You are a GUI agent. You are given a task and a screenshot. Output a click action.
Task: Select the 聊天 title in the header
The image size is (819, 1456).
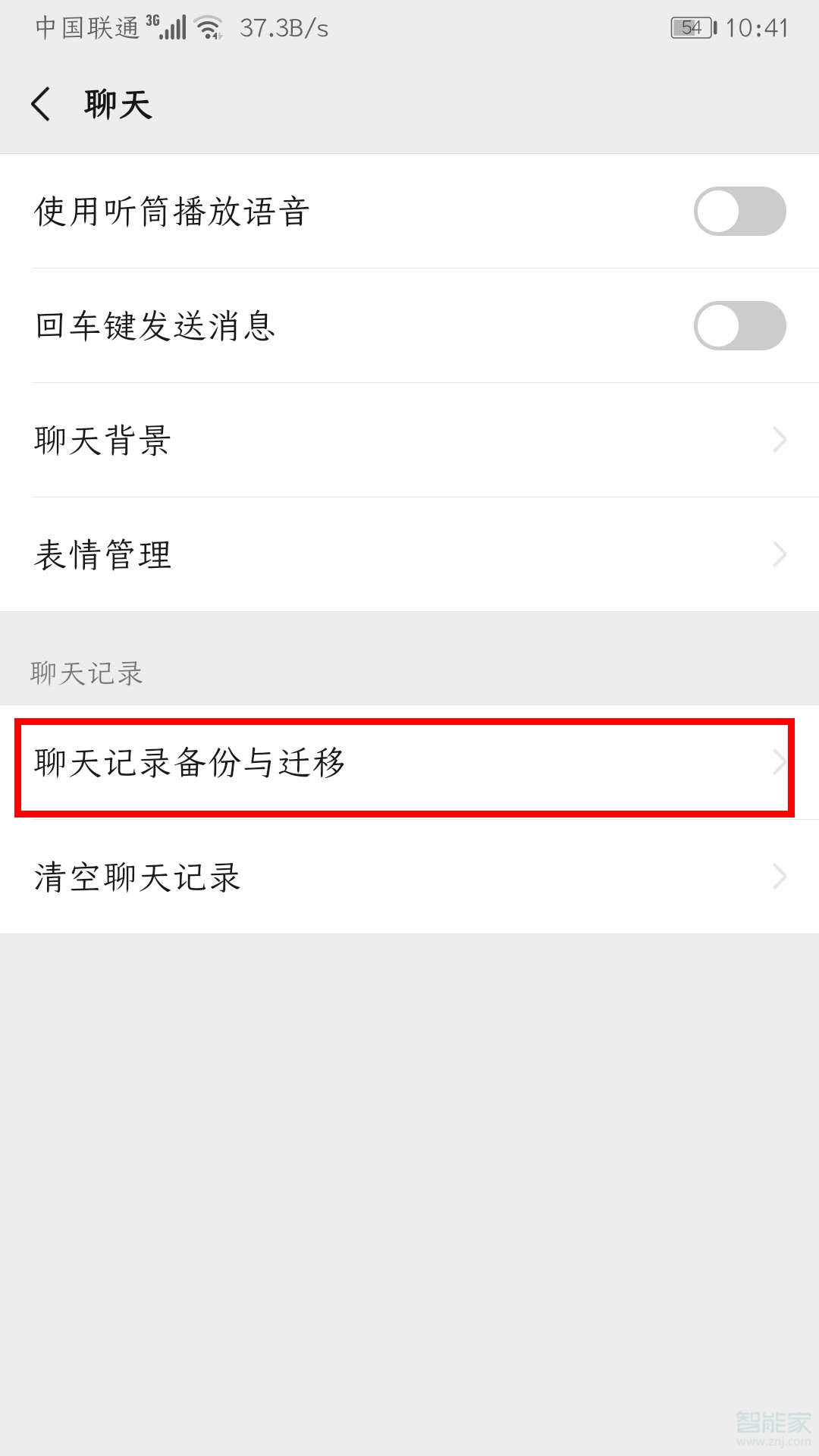pyautogui.click(x=117, y=105)
